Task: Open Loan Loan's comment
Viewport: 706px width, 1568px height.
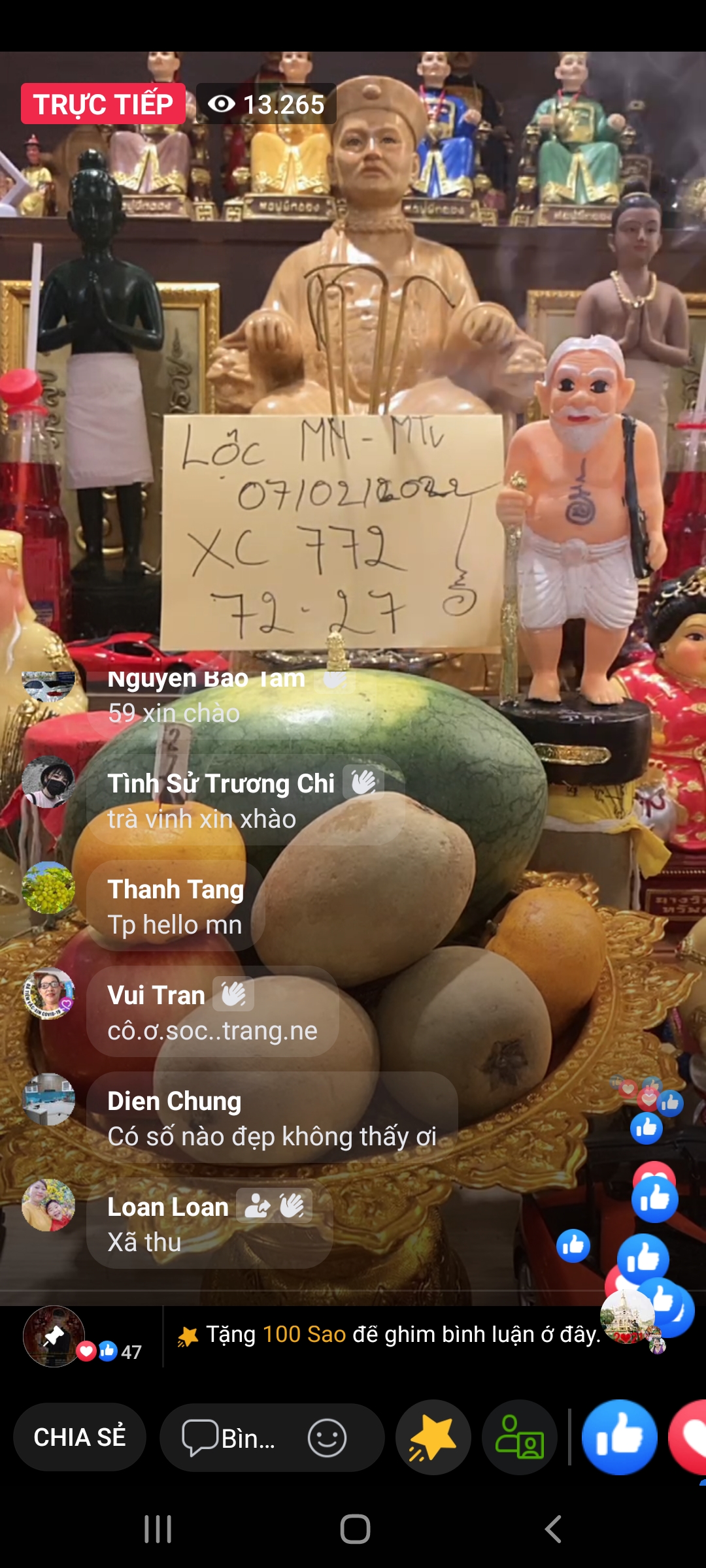Action: [x=209, y=1224]
